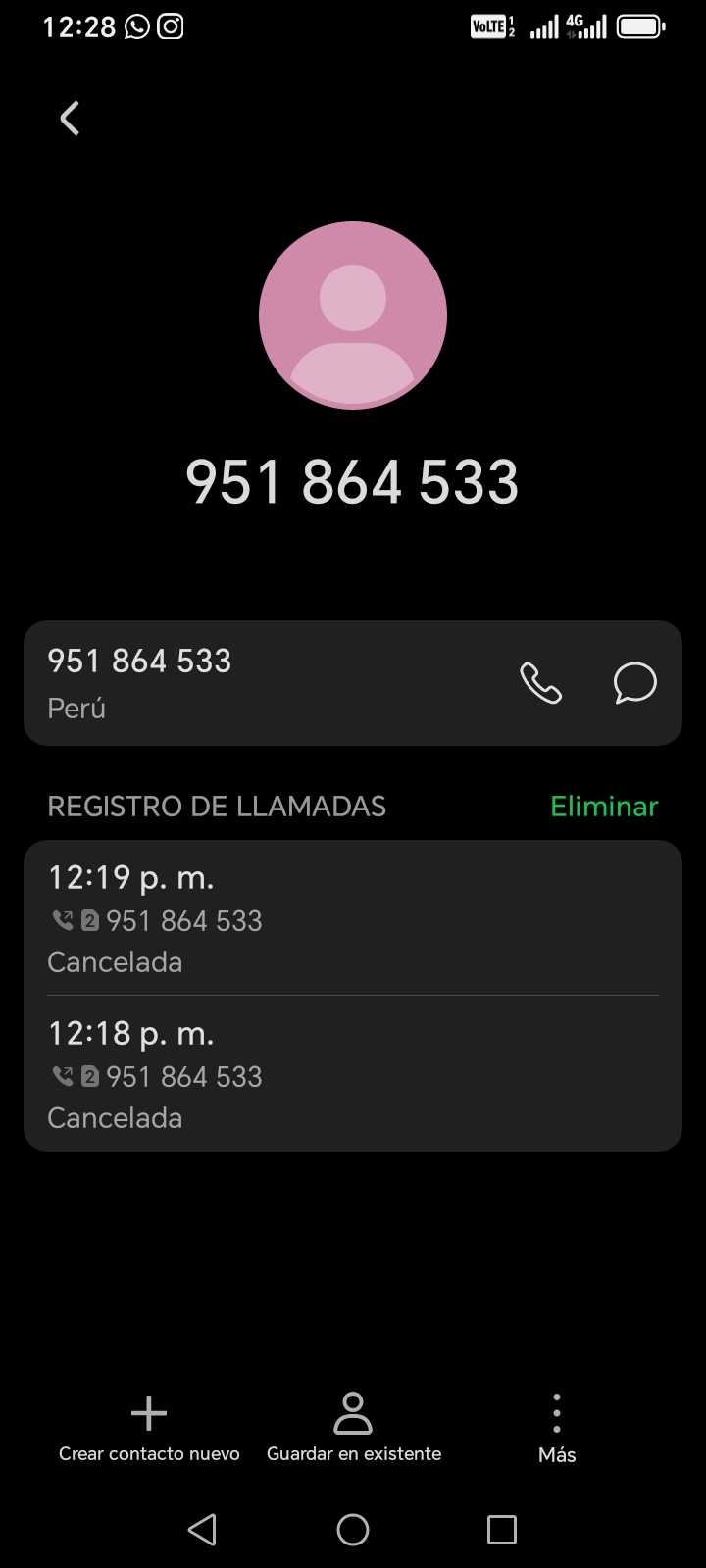
Task: Tap Eliminar to clear call log
Action: pos(604,807)
